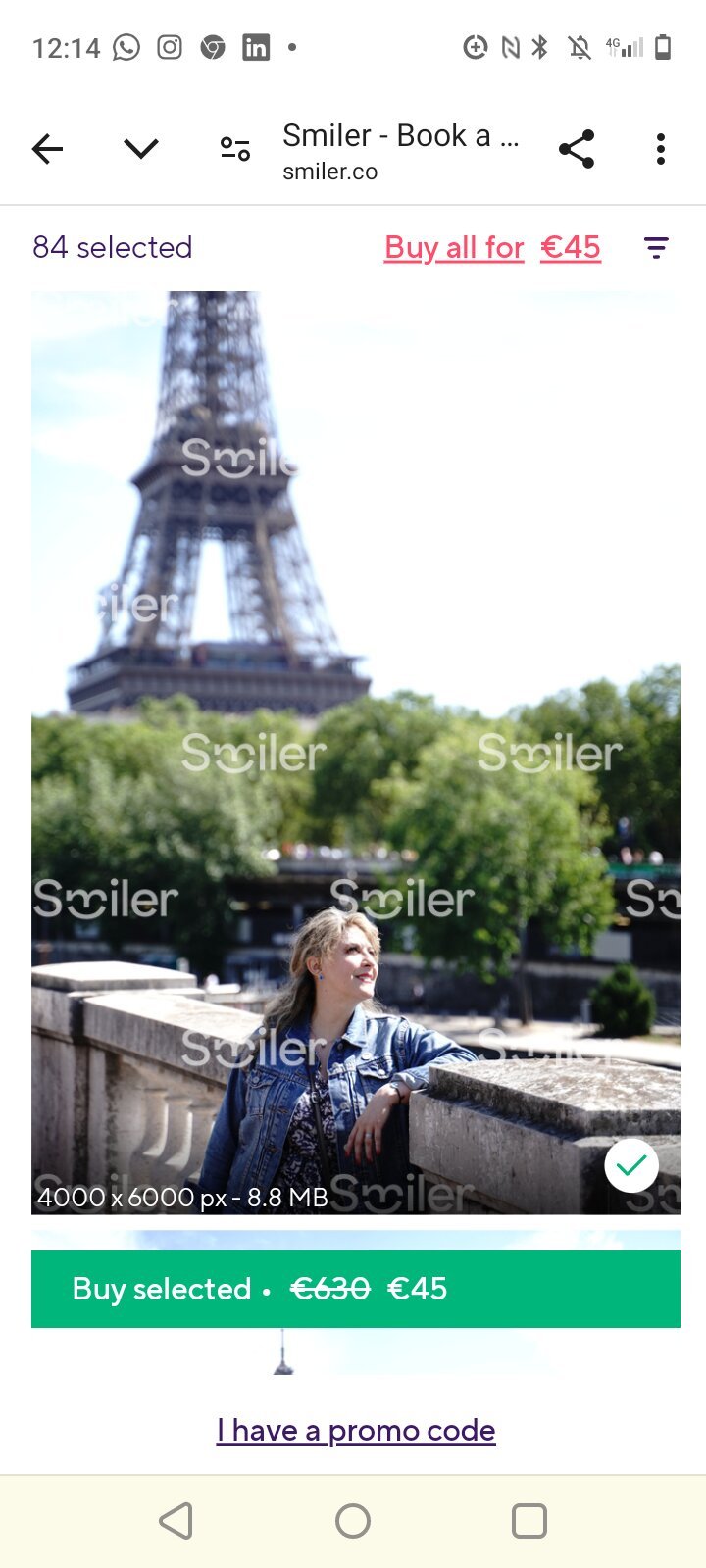Buy selected photos for €45
The width and height of the screenshot is (706, 1568).
click(355, 1289)
